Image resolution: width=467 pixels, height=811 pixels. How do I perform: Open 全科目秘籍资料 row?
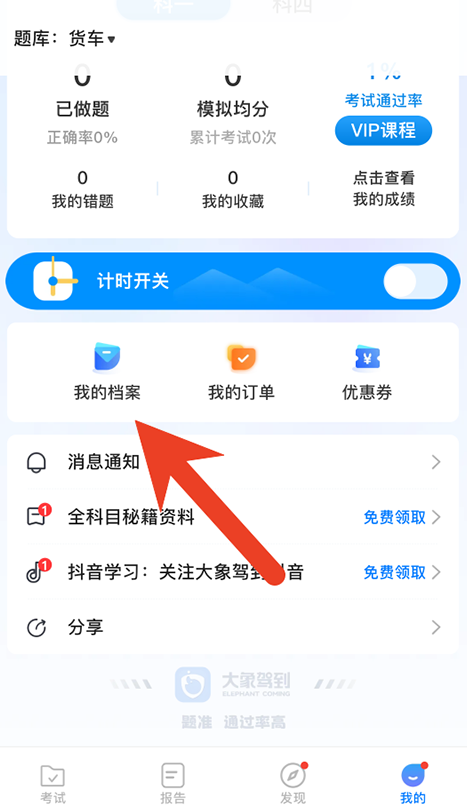click(233, 517)
